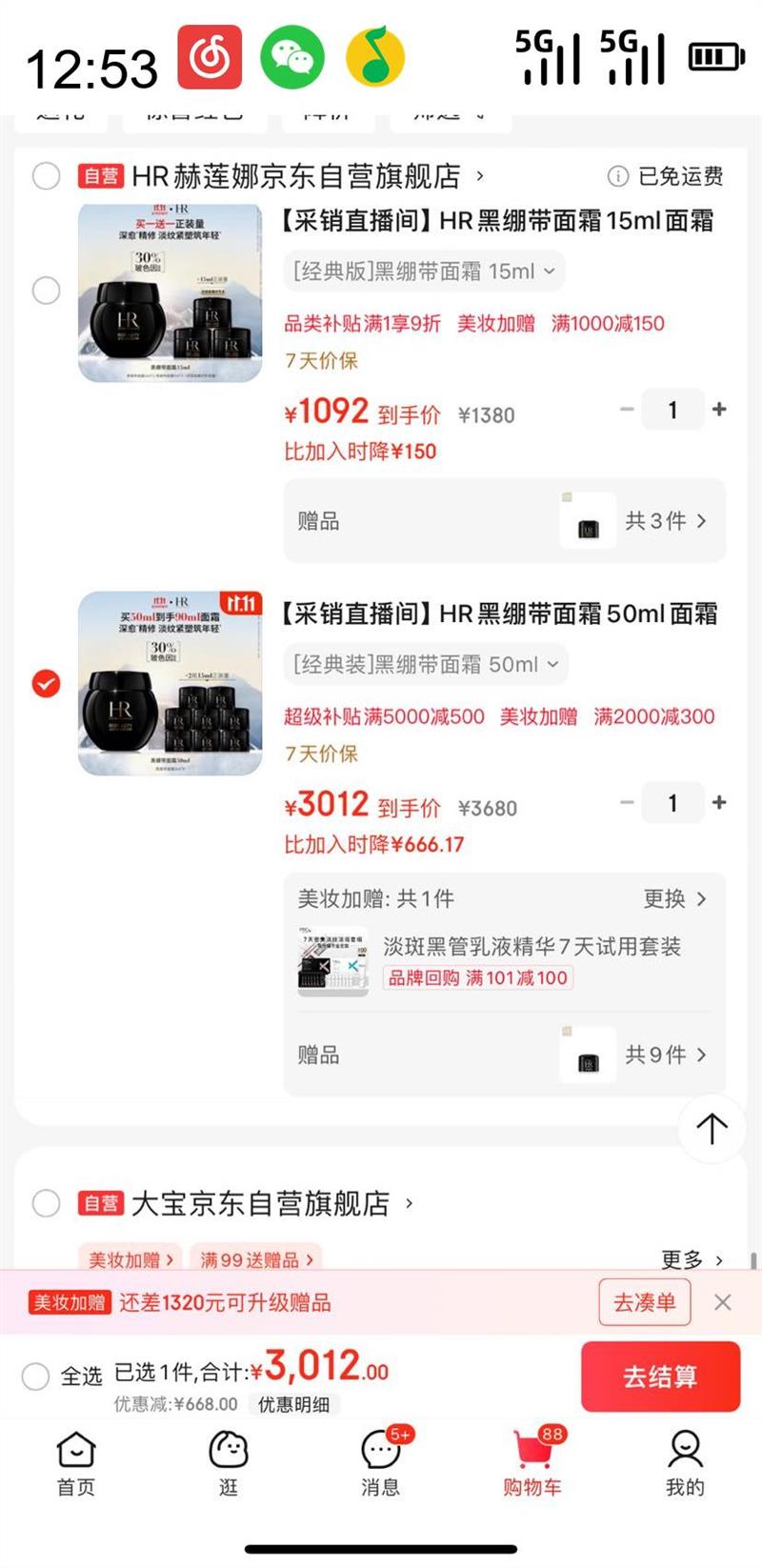
Task: Increase quantity of the 15ml 面霜
Action: point(719,409)
